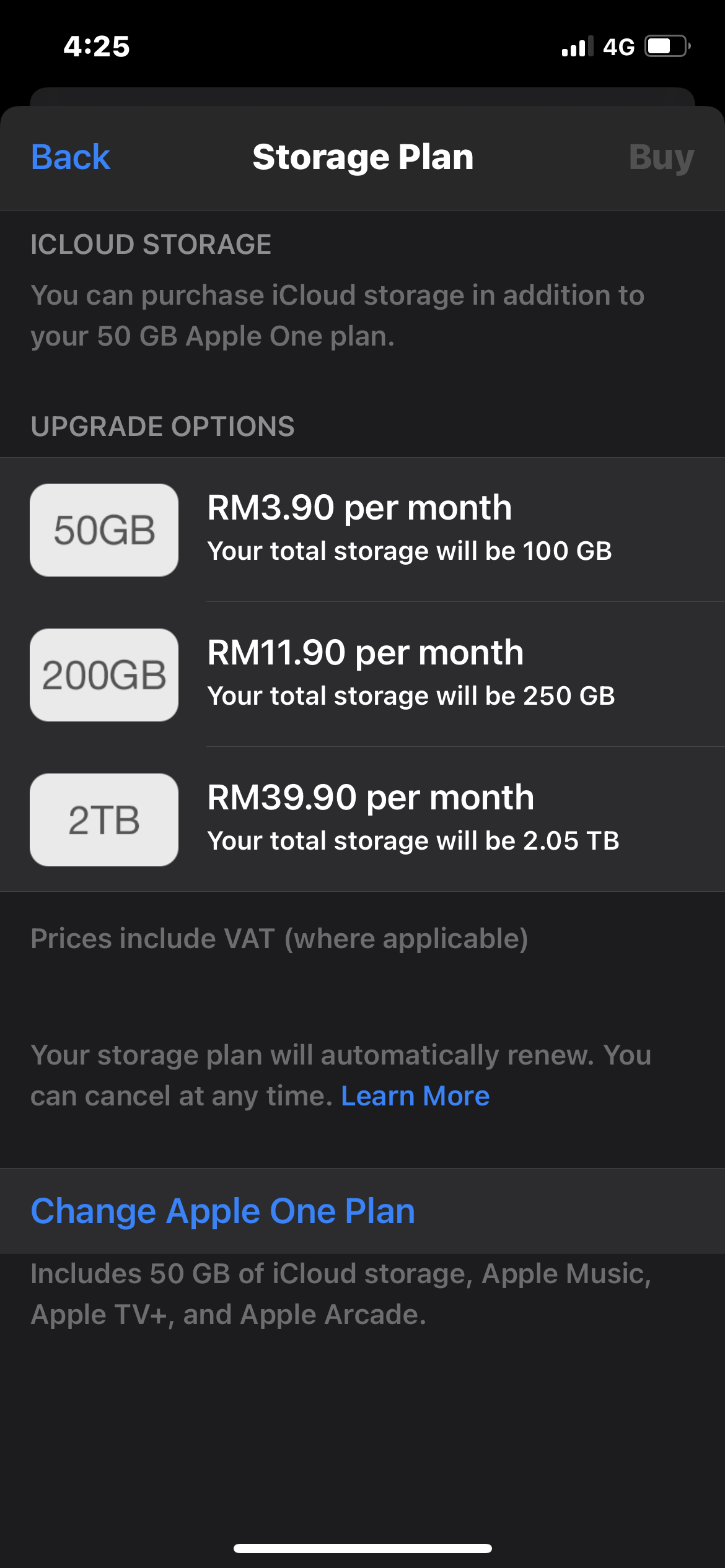Open the Learn More link
725x1568 pixels.
point(415,1096)
